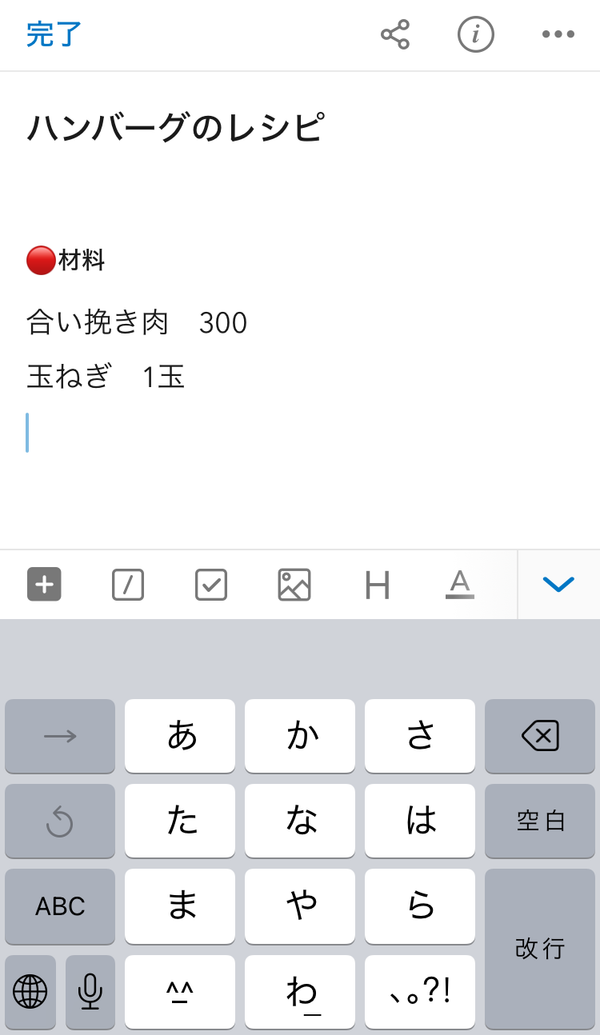Share this note
The height and width of the screenshot is (1035, 600).
point(395,34)
